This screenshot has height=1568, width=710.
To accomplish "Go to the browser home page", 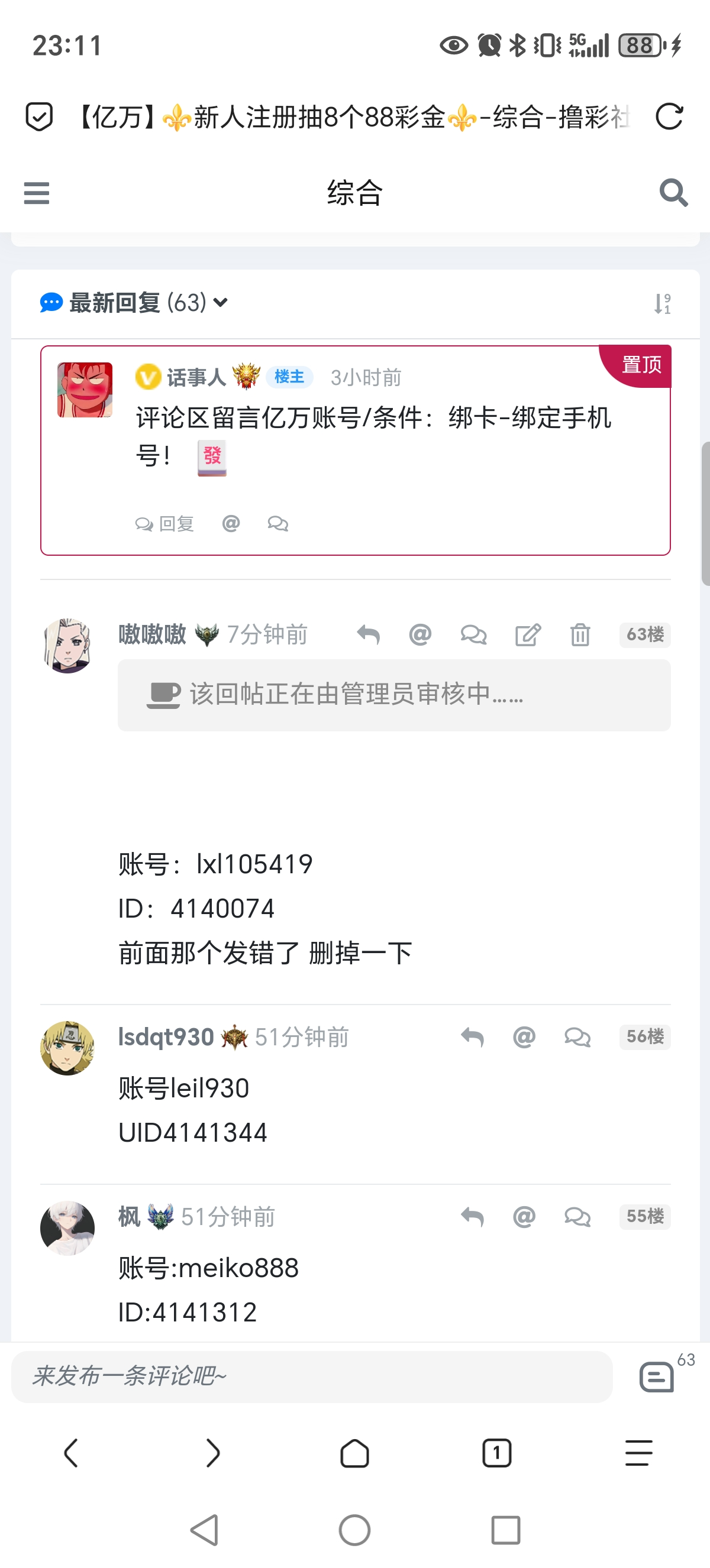I will point(354,1453).
